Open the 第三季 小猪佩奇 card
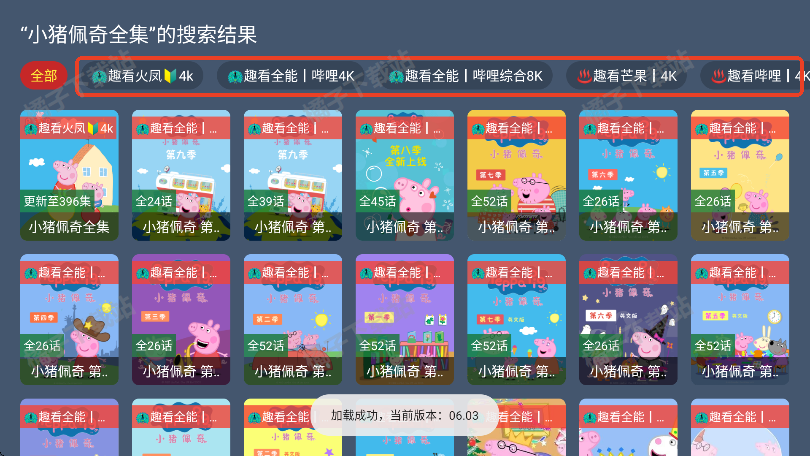 [181, 320]
